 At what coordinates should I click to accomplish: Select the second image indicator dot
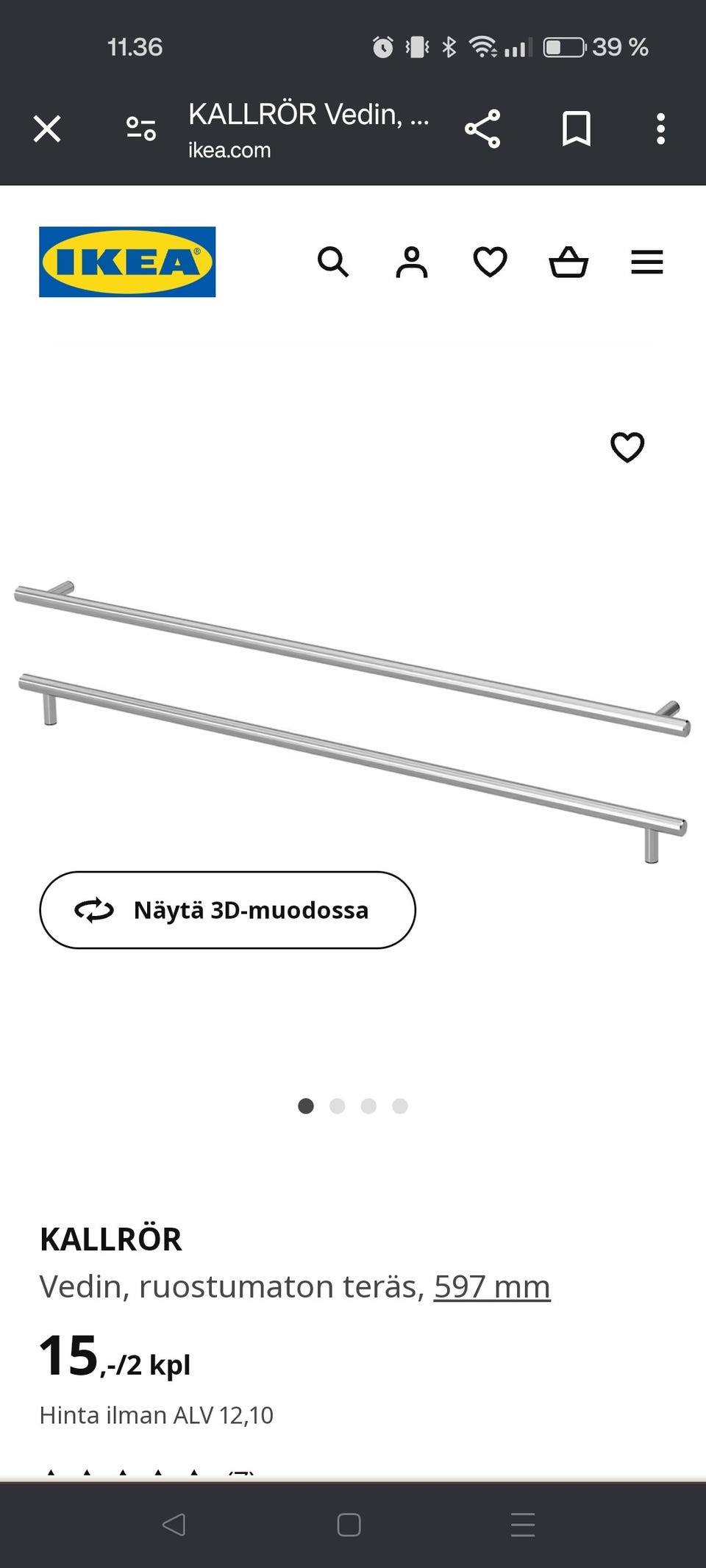click(338, 1106)
